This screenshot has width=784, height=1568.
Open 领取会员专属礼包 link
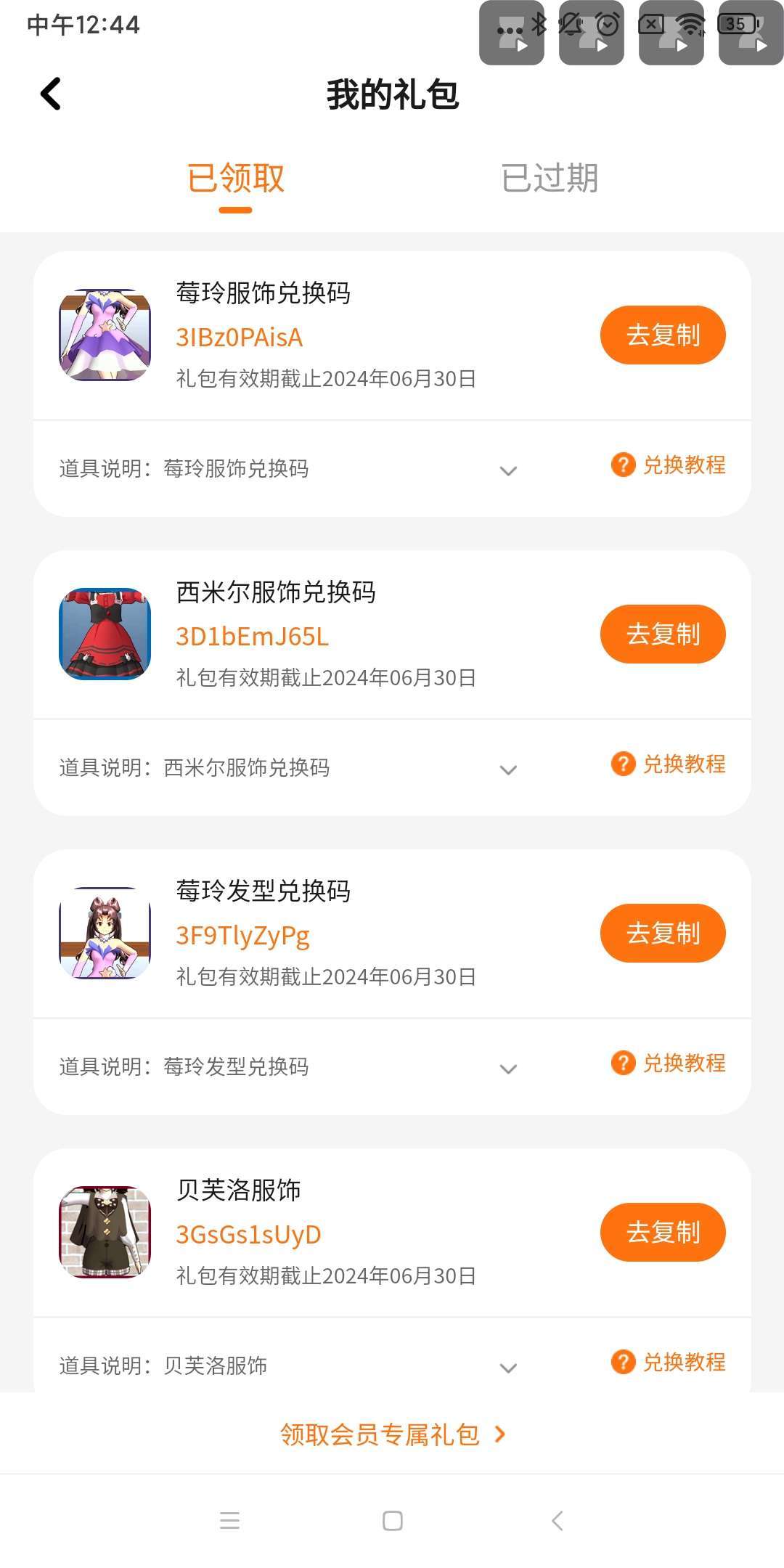pyautogui.click(x=392, y=1434)
